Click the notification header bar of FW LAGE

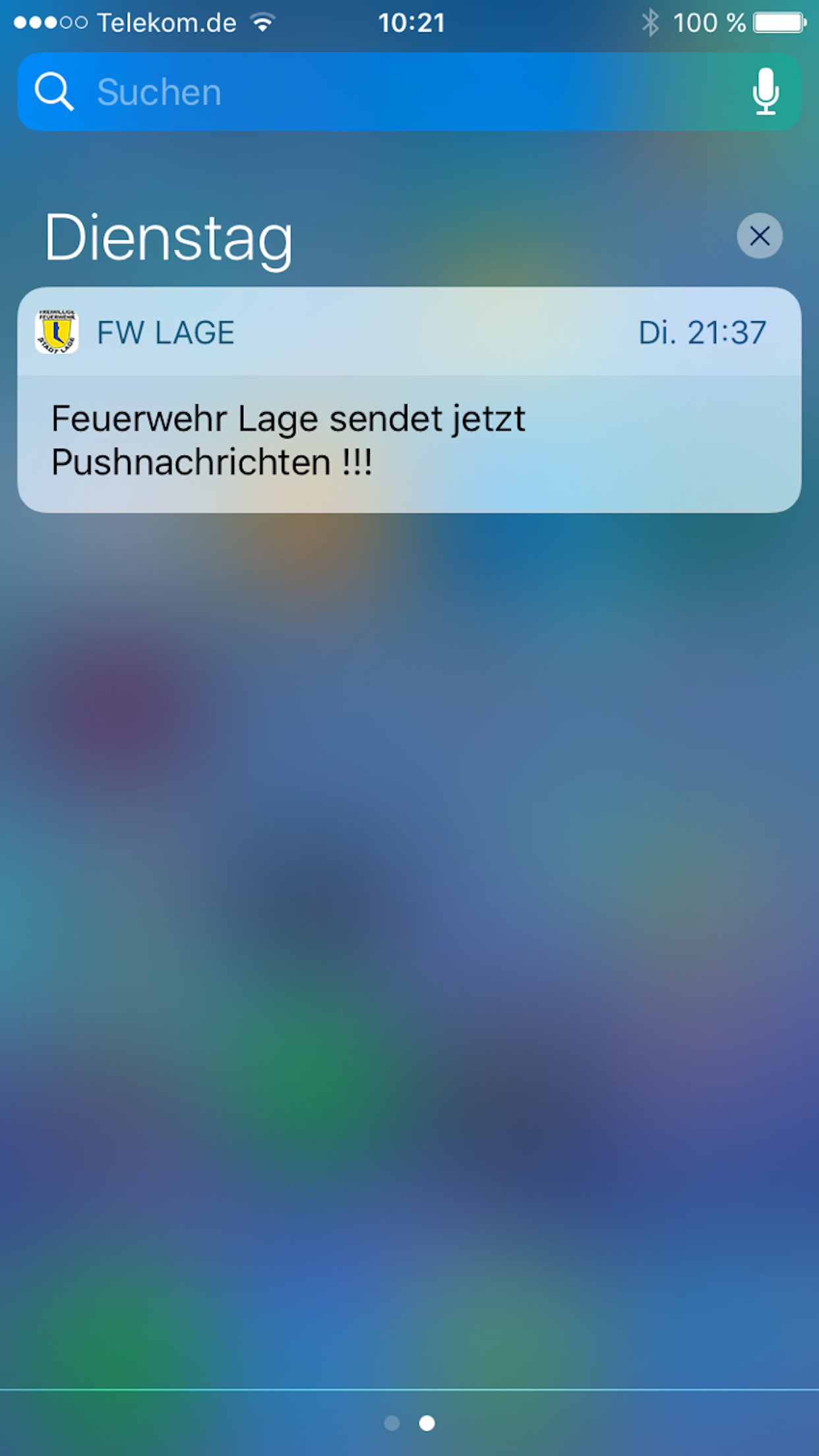click(409, 332)
